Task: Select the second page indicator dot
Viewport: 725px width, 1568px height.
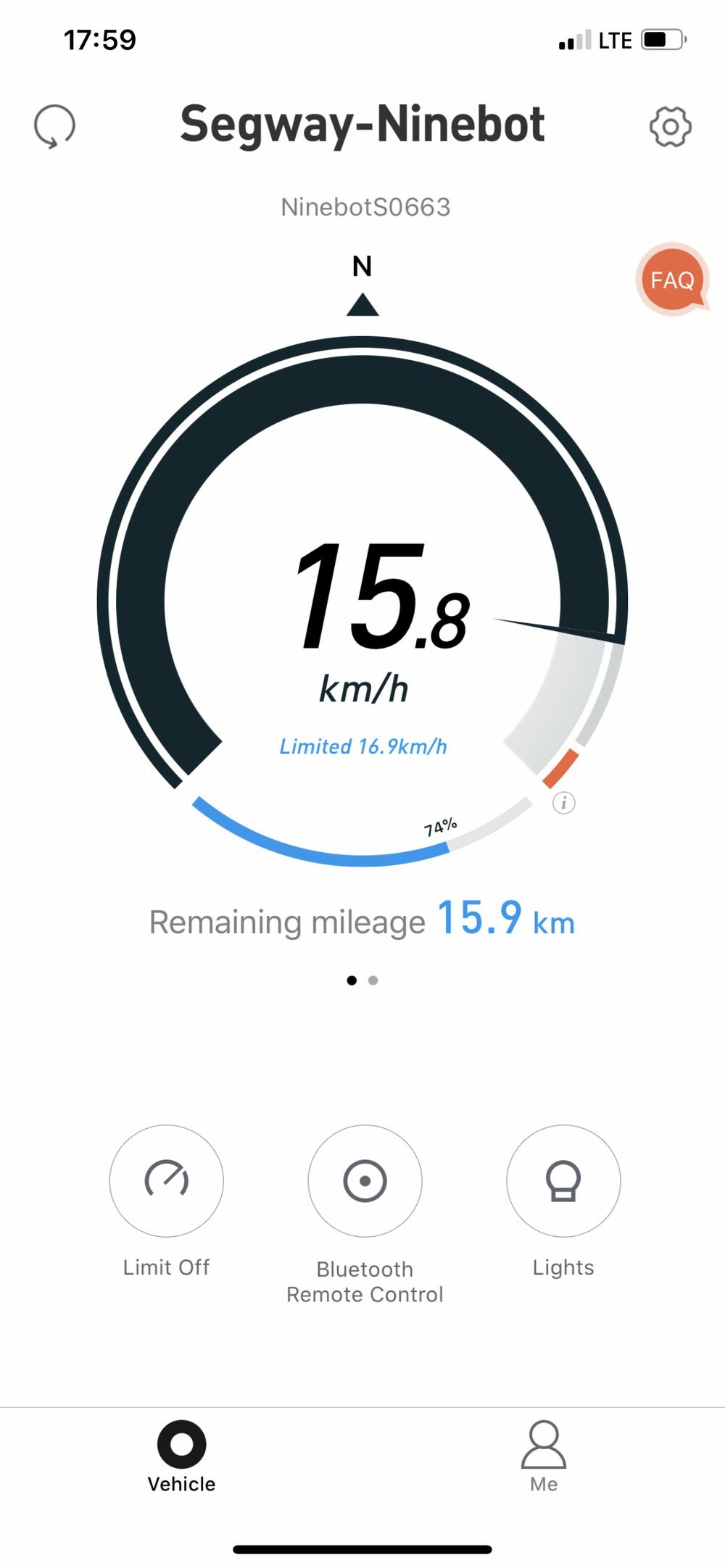Action: [373, 980]
